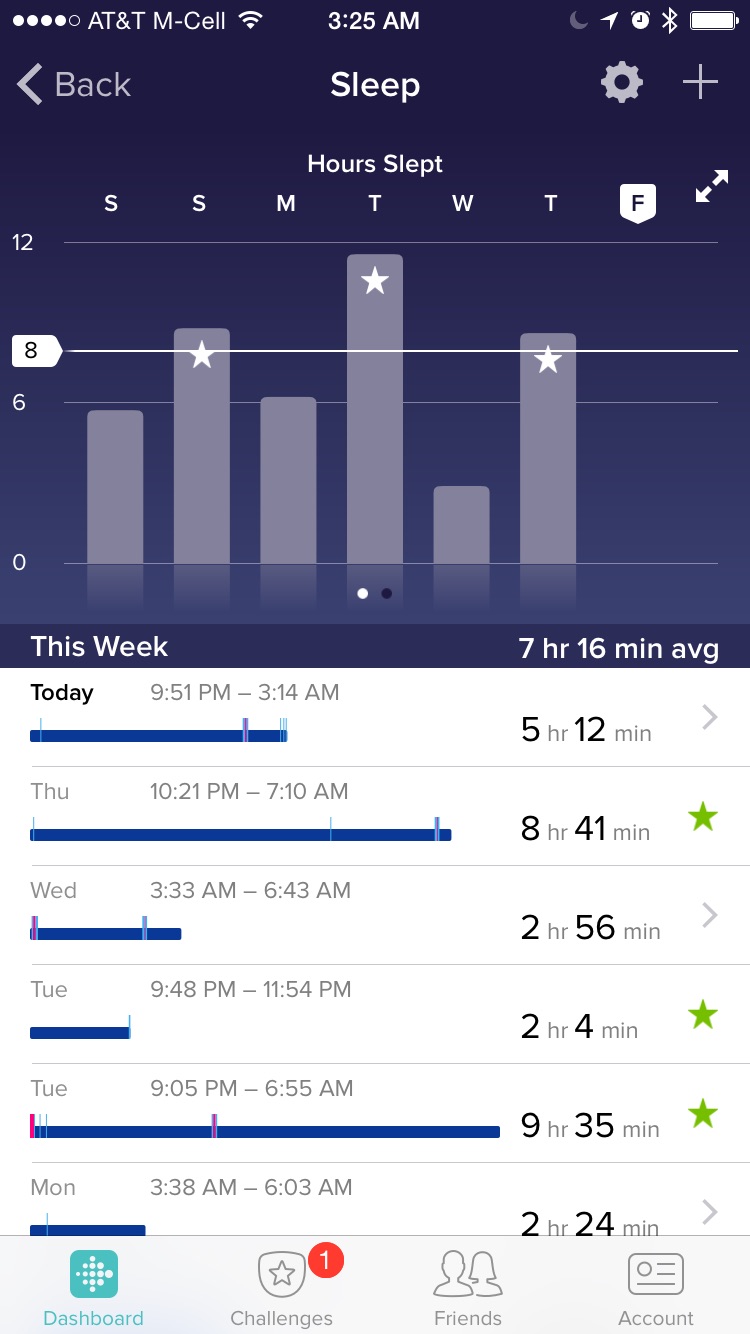
Task: Tap the tallest Tuesday bar in chart
Action: click(375, 409)
